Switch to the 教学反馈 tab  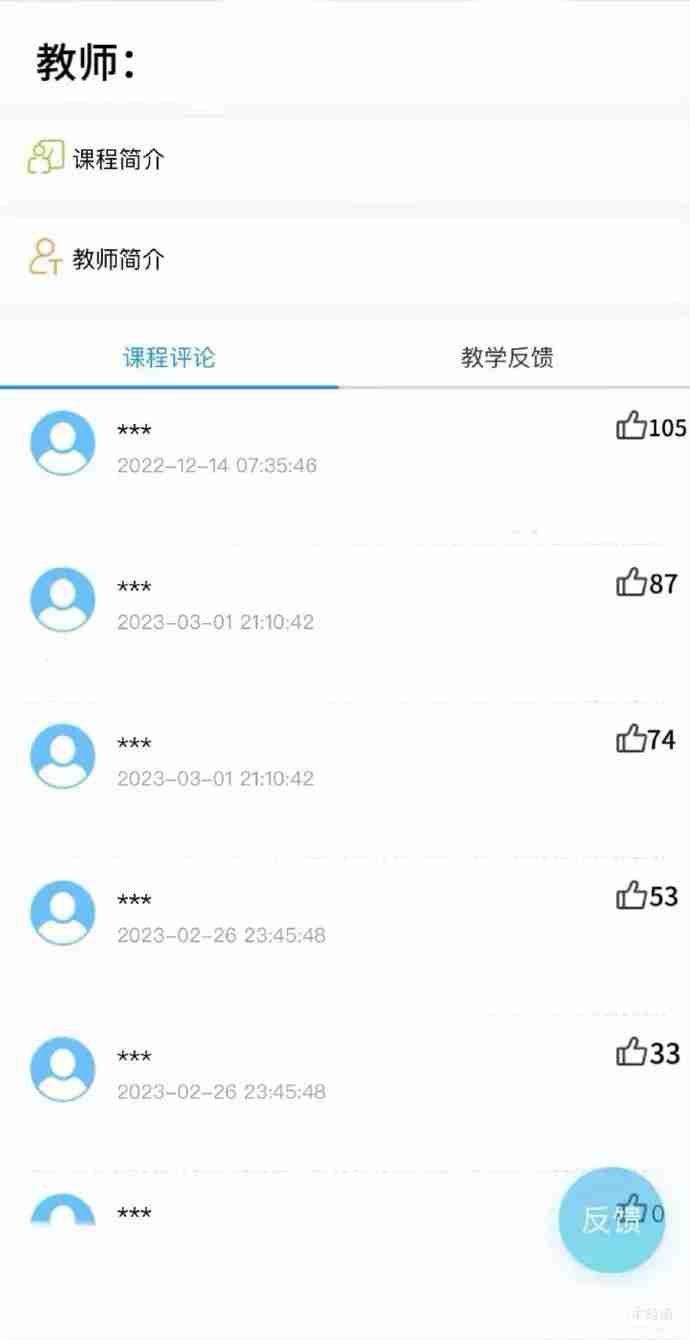(x=507, y=358)
